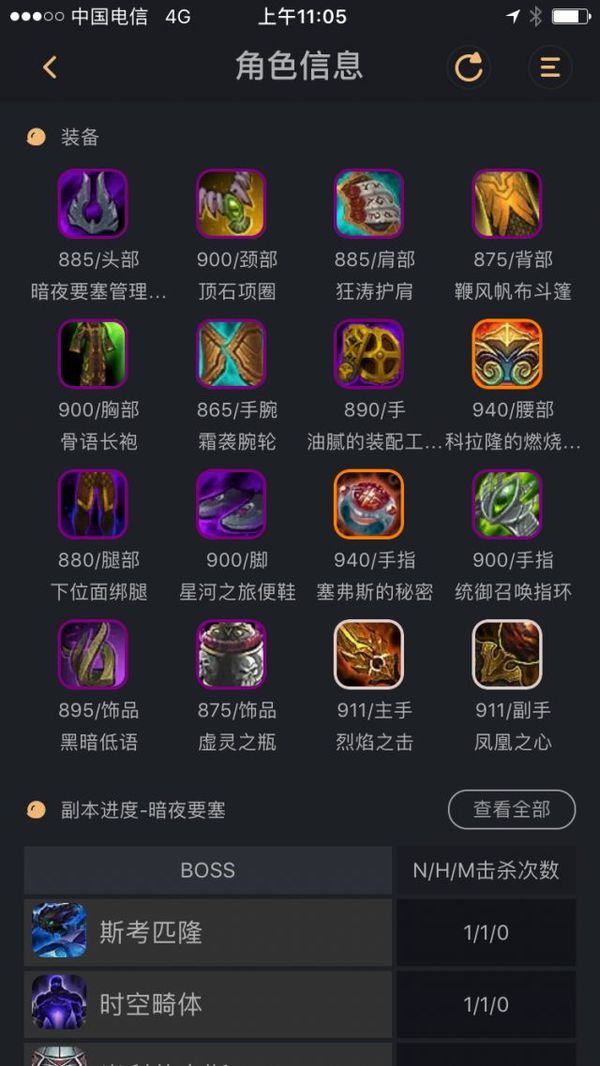
Task: Open the 下位面绑腿 legs item
Action: pos(93,504)
